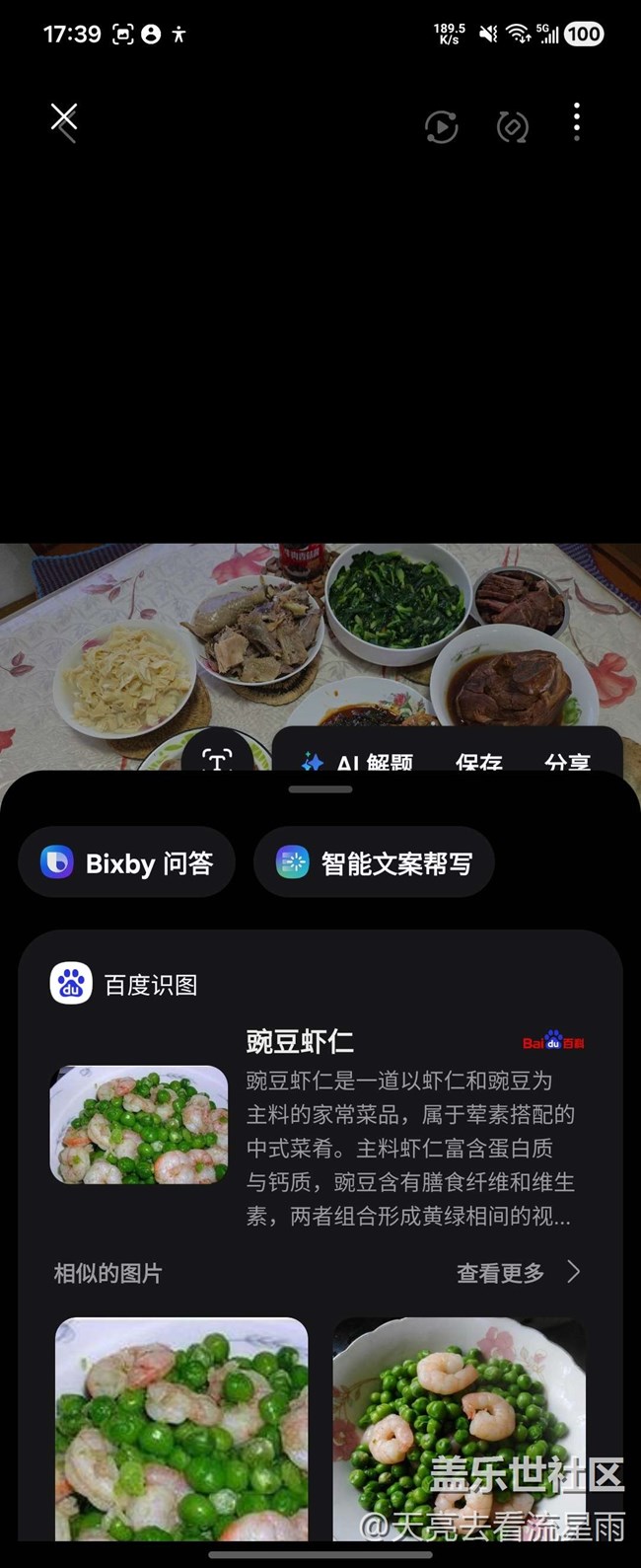This screenshot has height=1568, width=641.
Task: Tap the bottom sheet drag handle
Action: 320,789
